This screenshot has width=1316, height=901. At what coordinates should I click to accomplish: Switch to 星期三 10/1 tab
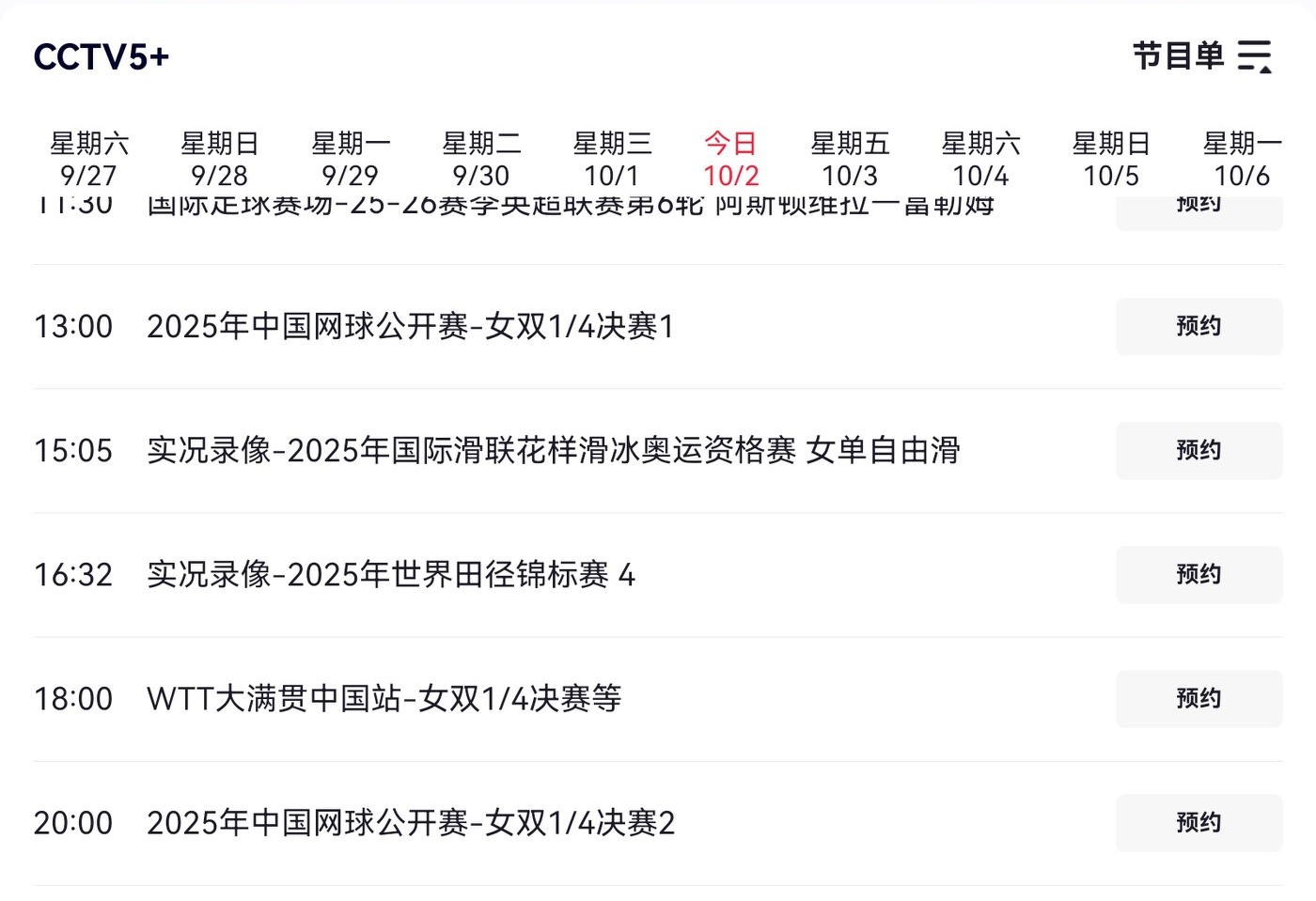coord(612,160)
